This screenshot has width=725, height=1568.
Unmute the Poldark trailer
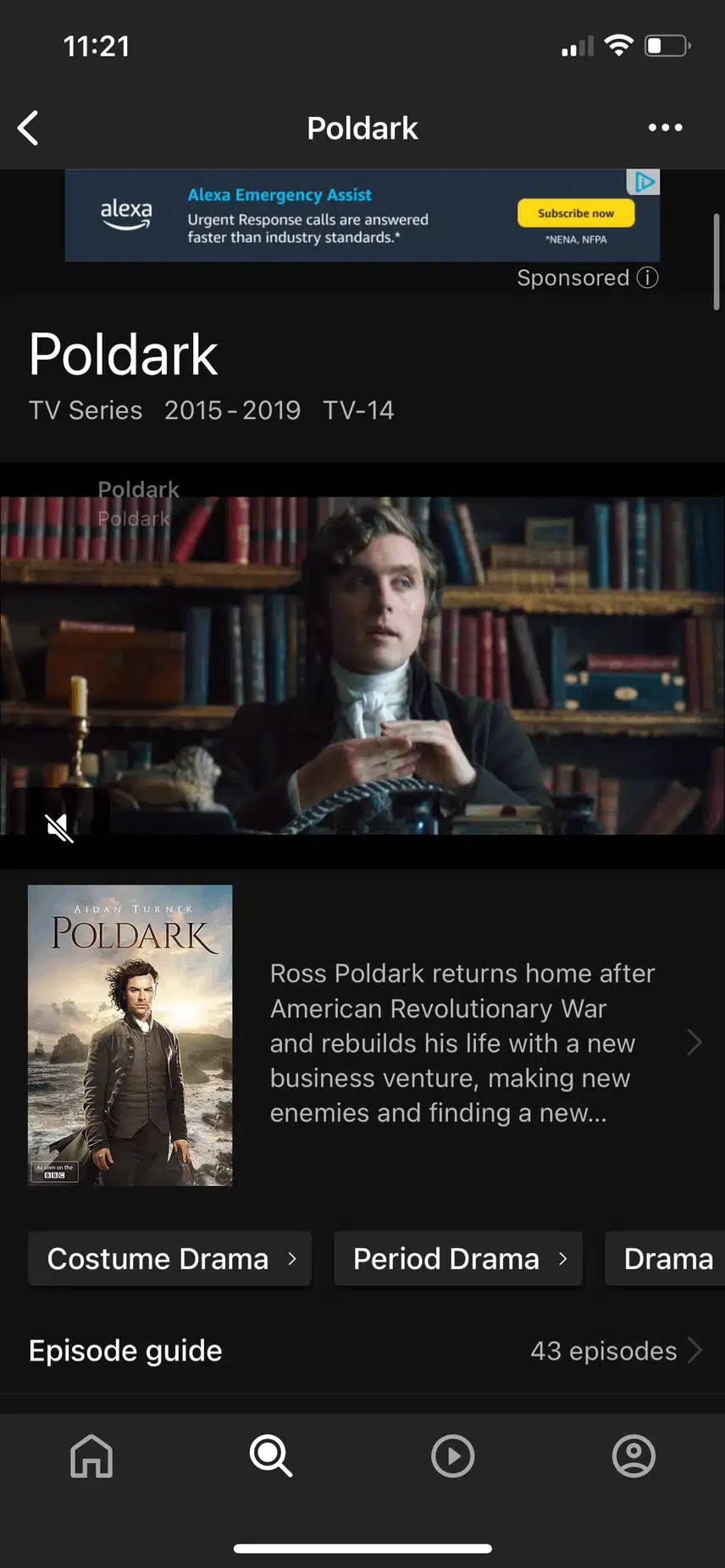point(59,827)
